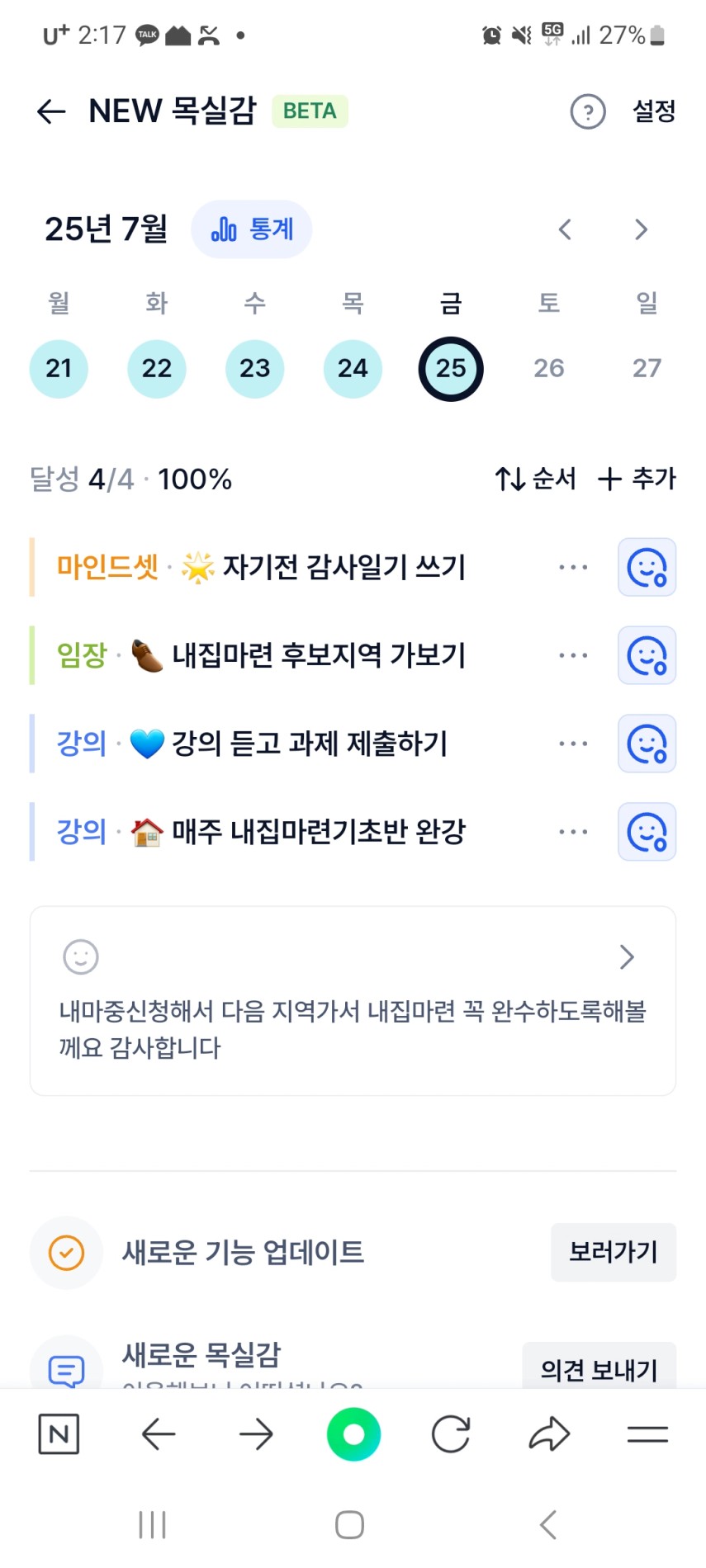The width and height of the screenshot is (706, 1568).
Task: Tap 순서 to reorder goals
Action: tap(535, 479)
